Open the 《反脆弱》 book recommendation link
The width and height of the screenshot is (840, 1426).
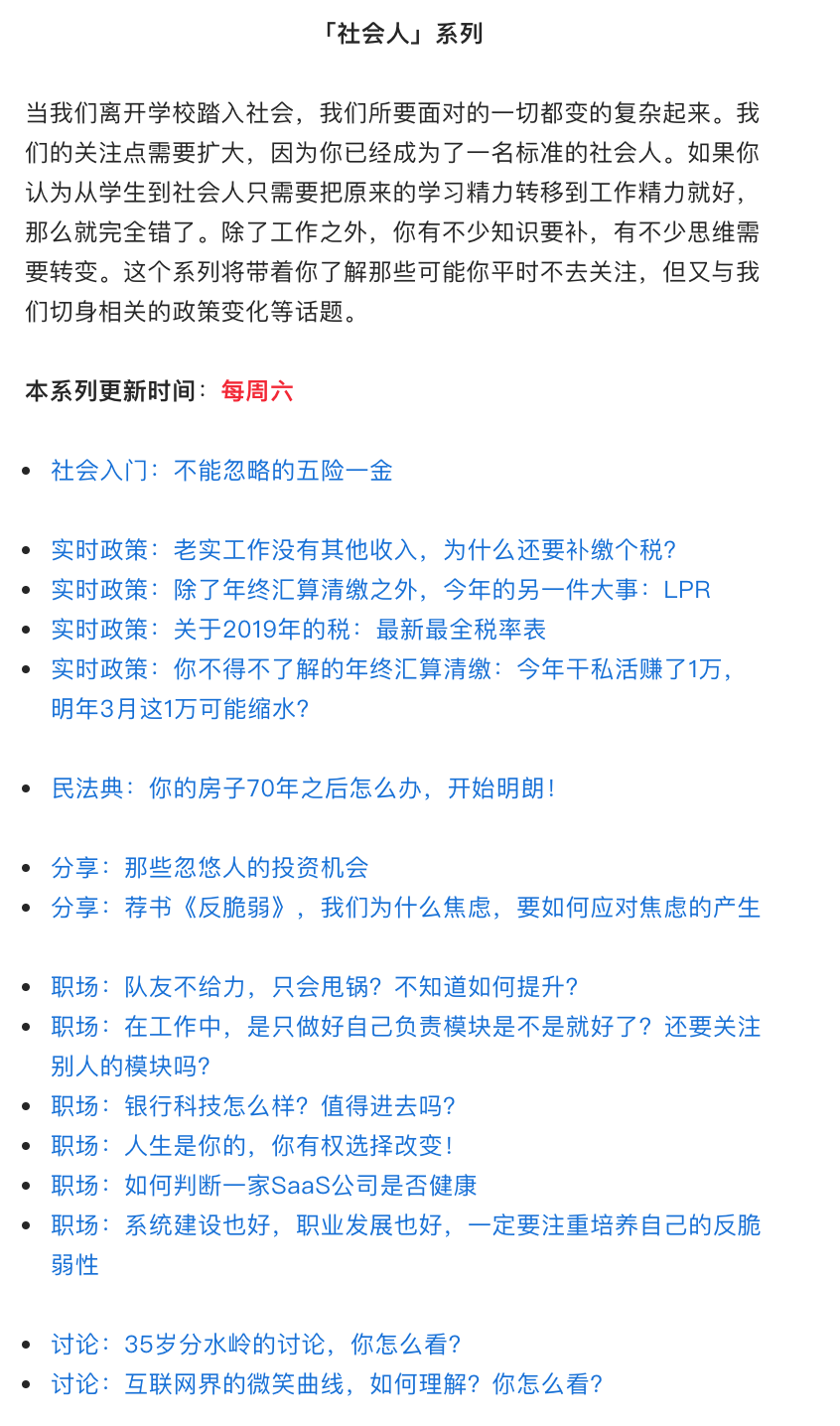[x=405, y=908]
